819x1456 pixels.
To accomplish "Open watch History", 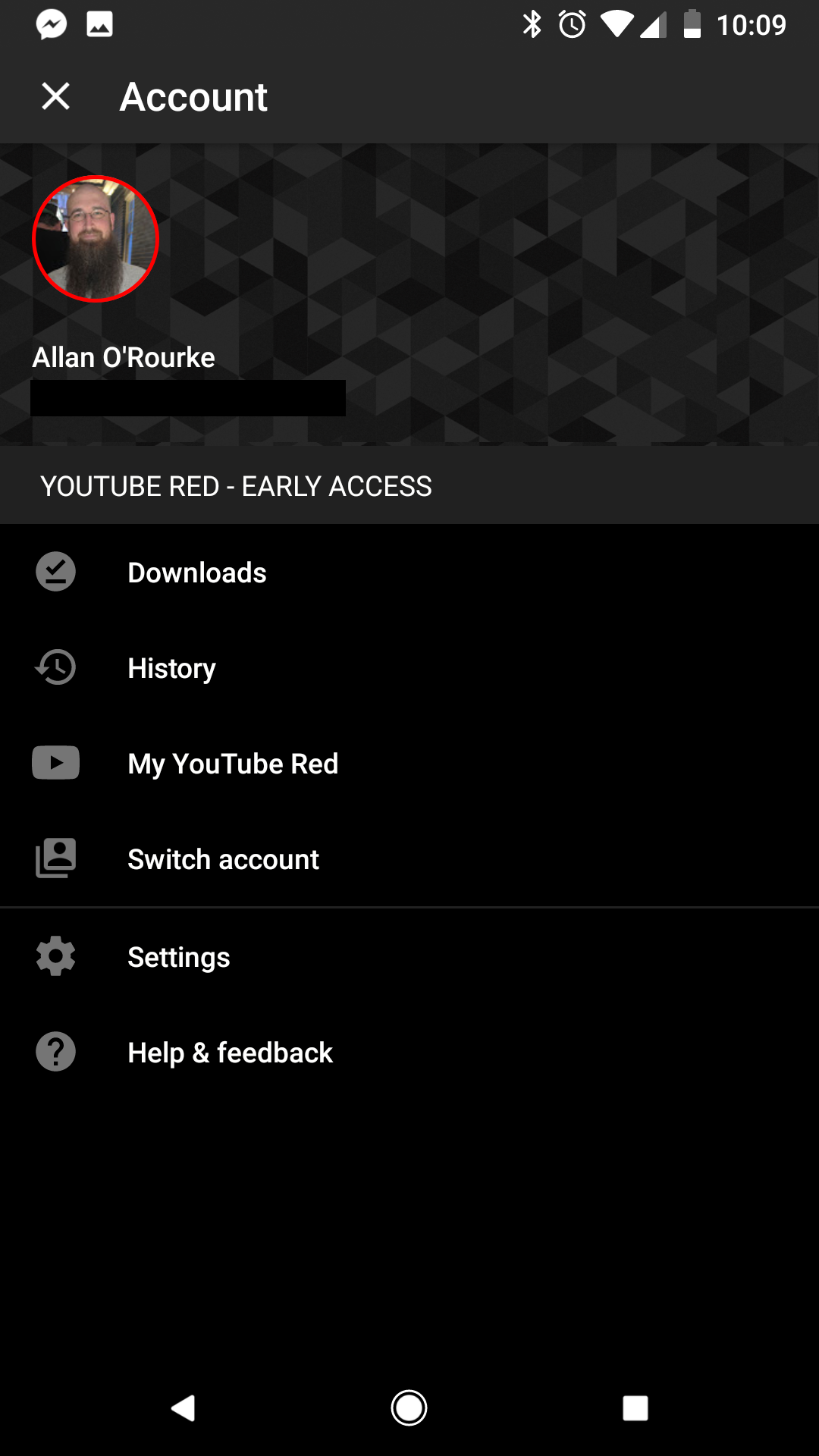I will click(x=409, y=668).
